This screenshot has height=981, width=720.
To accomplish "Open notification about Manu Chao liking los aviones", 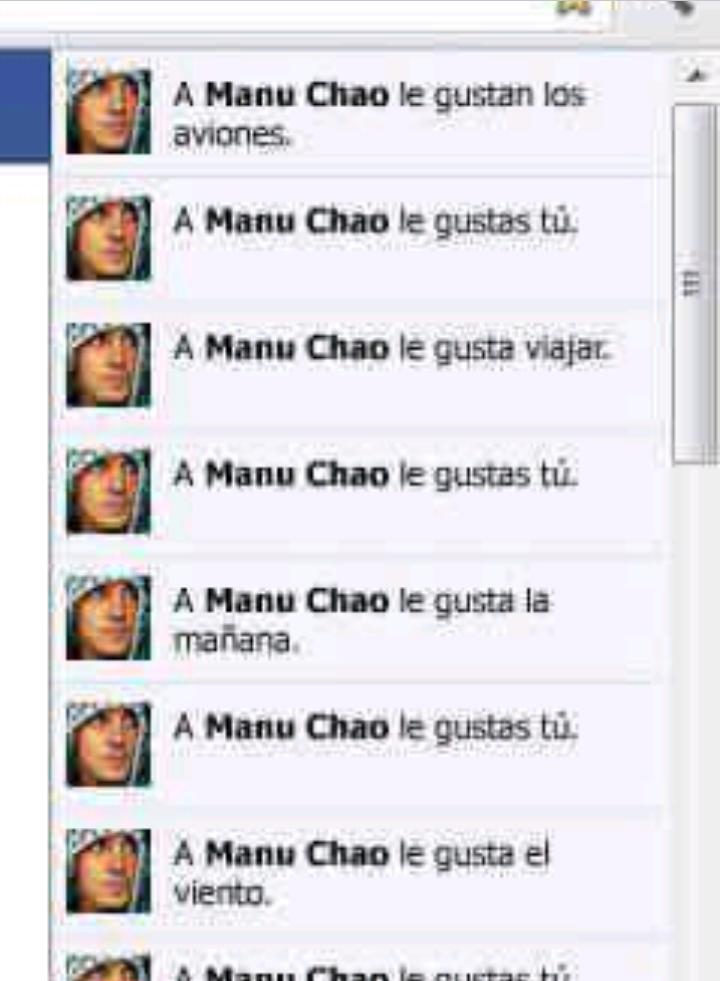I will pos(378,114).
